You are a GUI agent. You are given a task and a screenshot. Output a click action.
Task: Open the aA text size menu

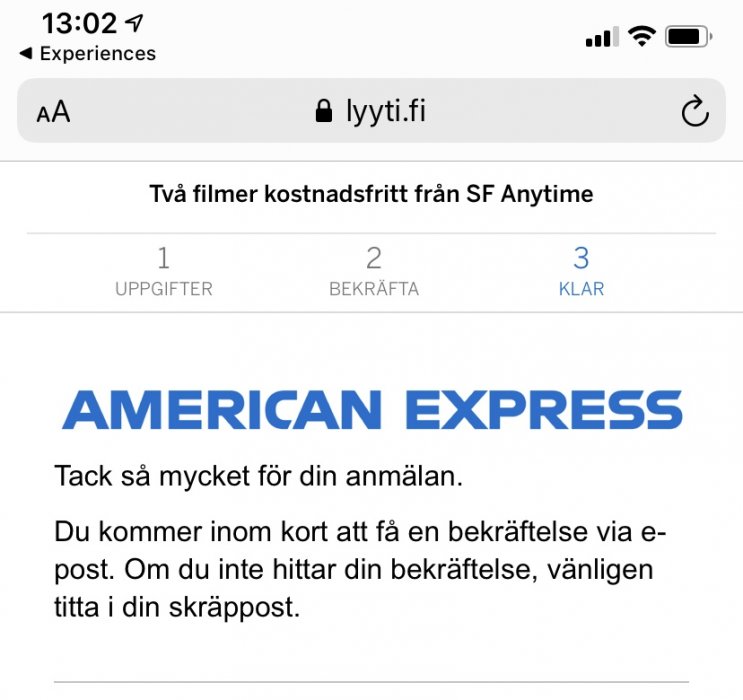coord(53,112)
